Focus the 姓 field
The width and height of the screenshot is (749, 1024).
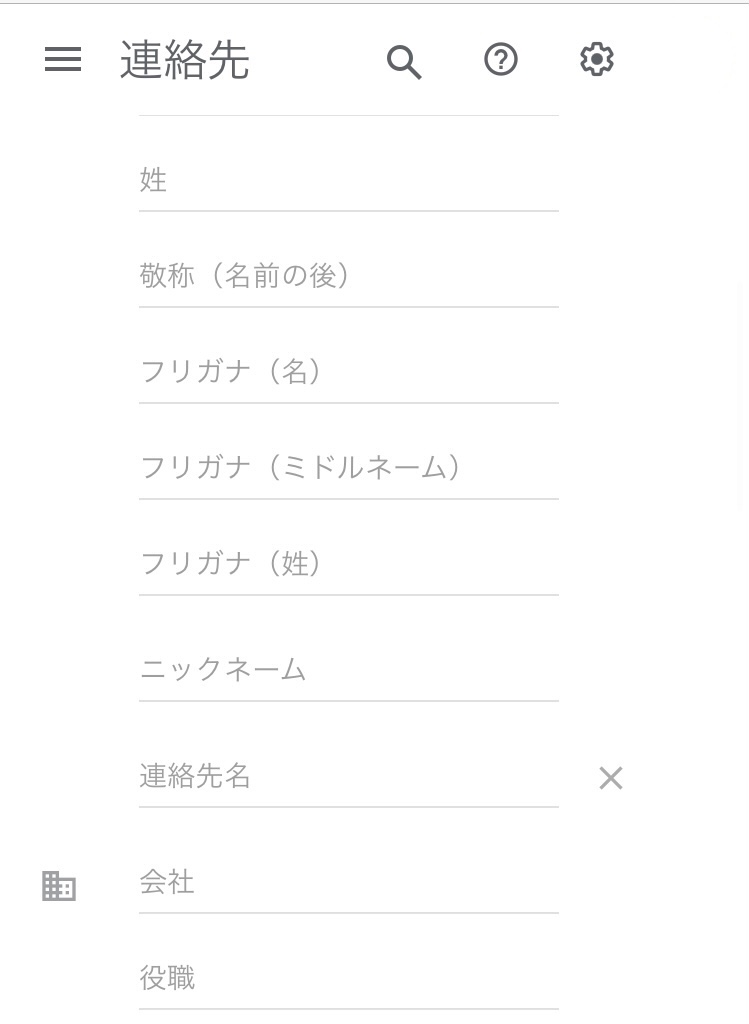tap(348, 181)
